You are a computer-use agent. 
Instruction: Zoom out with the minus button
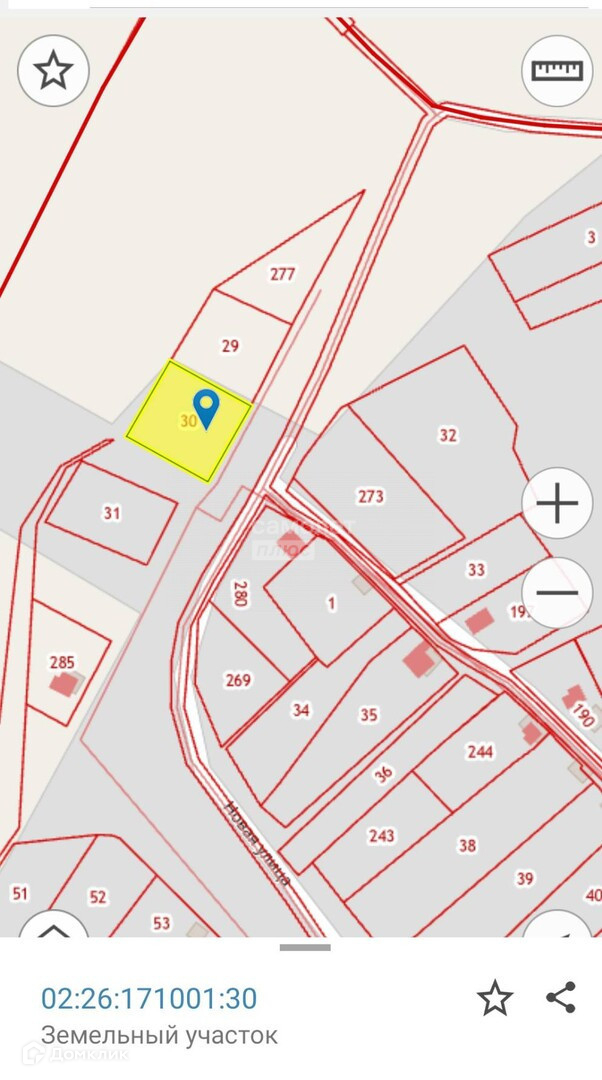click(557, 592)
